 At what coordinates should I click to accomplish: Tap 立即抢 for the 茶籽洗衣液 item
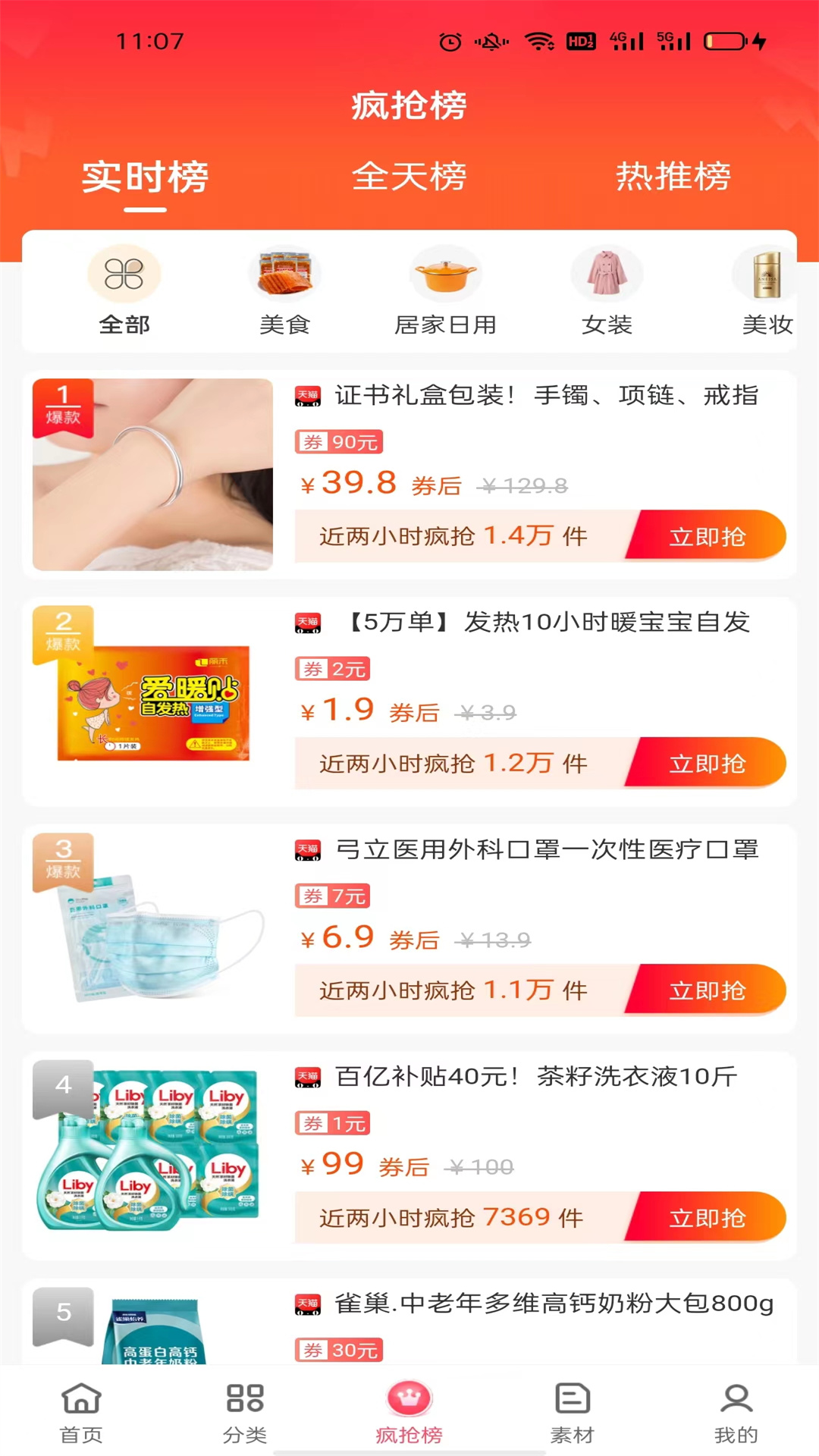[706, 1217]
